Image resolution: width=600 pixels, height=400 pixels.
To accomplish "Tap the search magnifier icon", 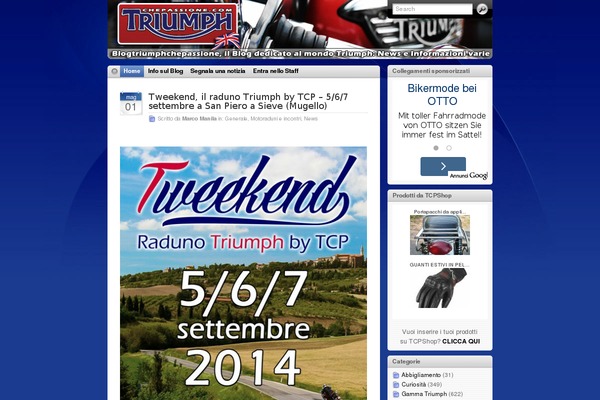I will 482,9.
